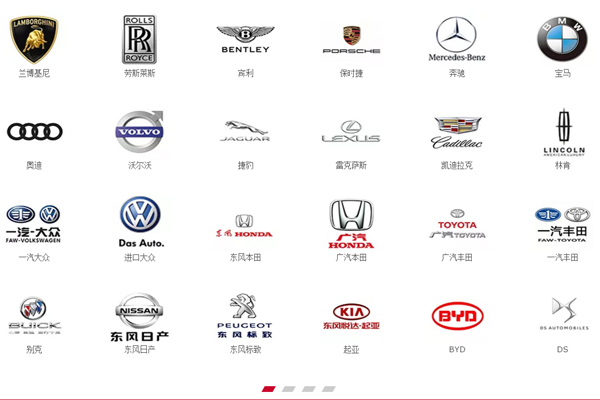Open the FAW-Toyota brand tile
The image size is (600, 400).
[x=562, y=223]
